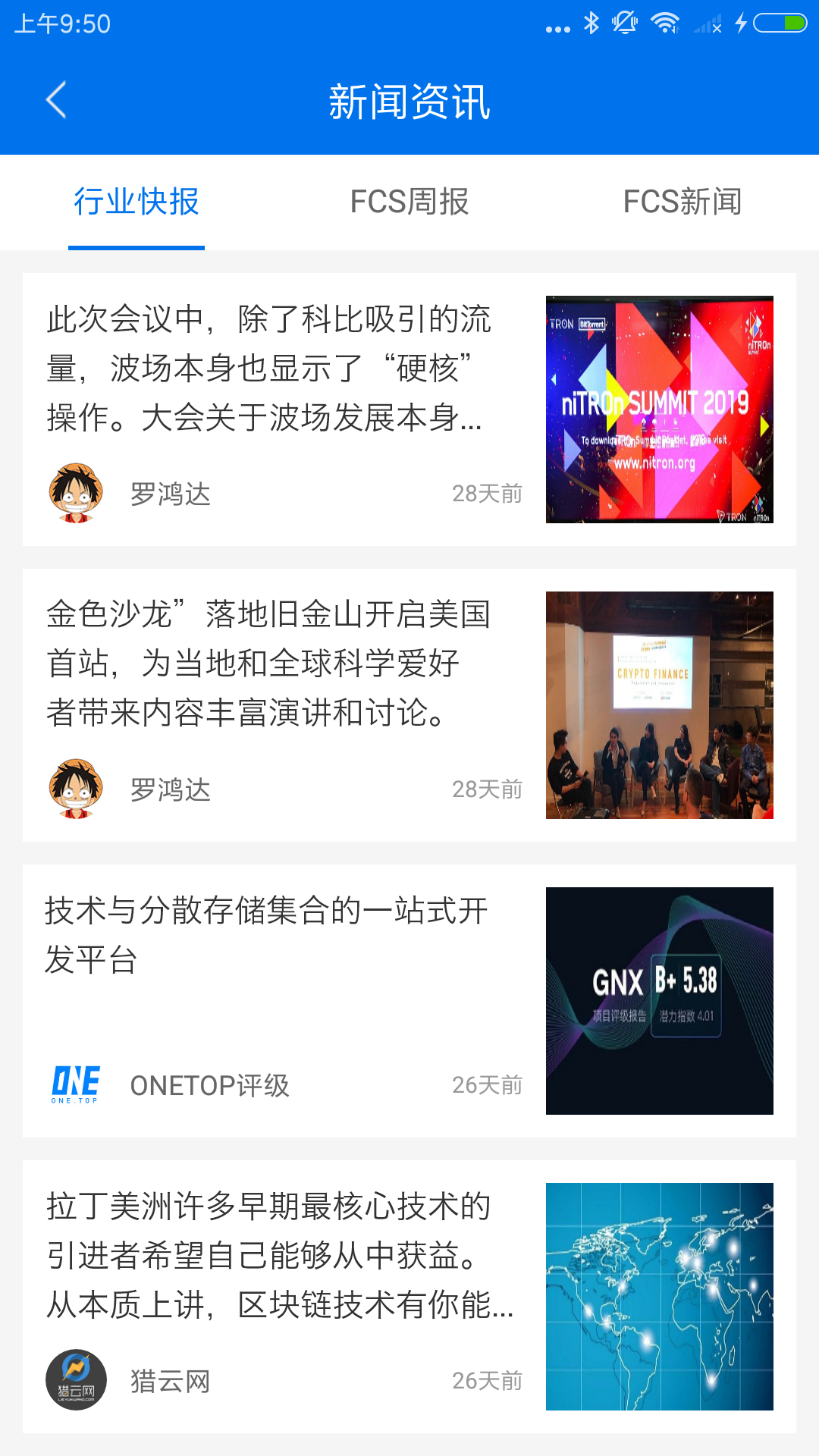The width and height of the screenshot is (819, 1456).
Task: Open the ONETOP评级 article on GNX
Action: 409,1001
